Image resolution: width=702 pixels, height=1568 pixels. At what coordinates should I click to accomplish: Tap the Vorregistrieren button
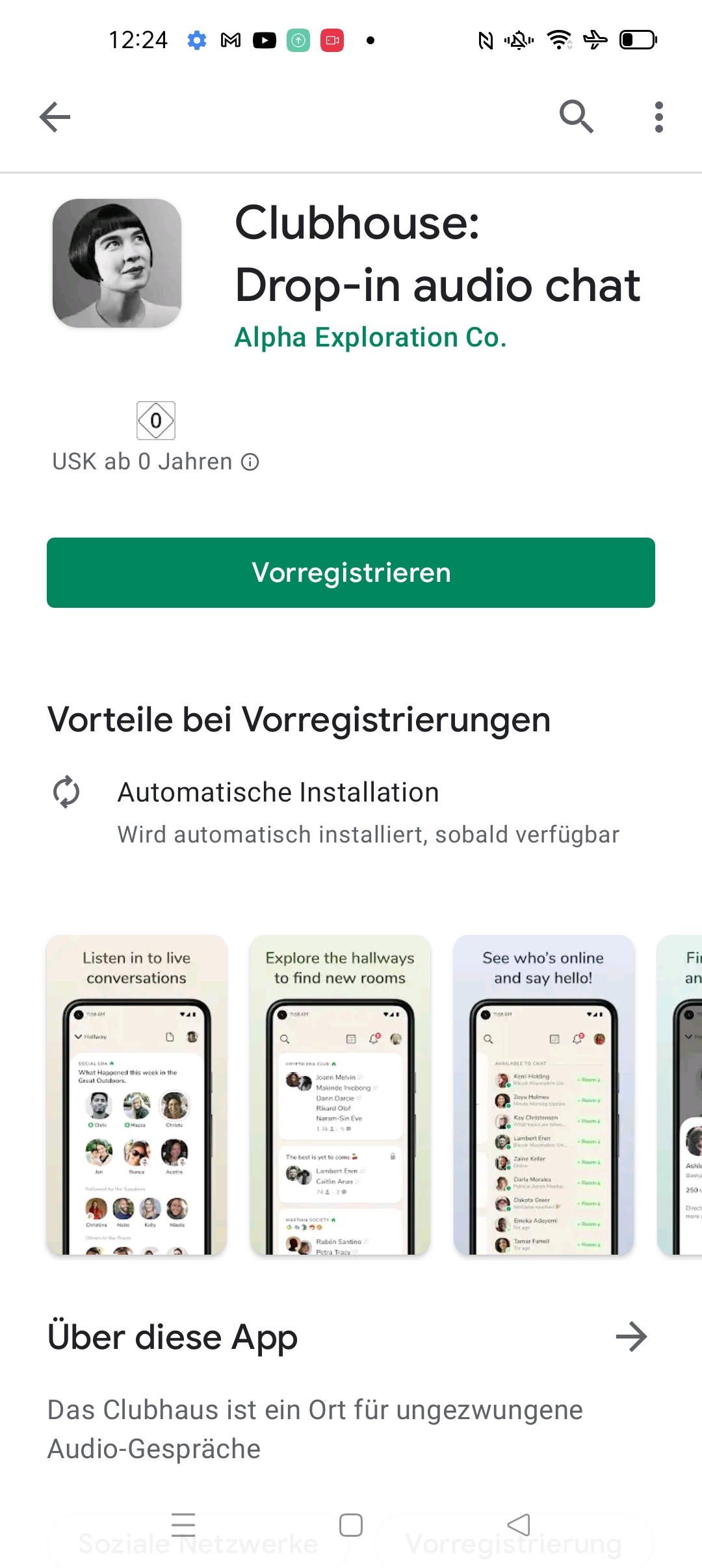[351, 573]
